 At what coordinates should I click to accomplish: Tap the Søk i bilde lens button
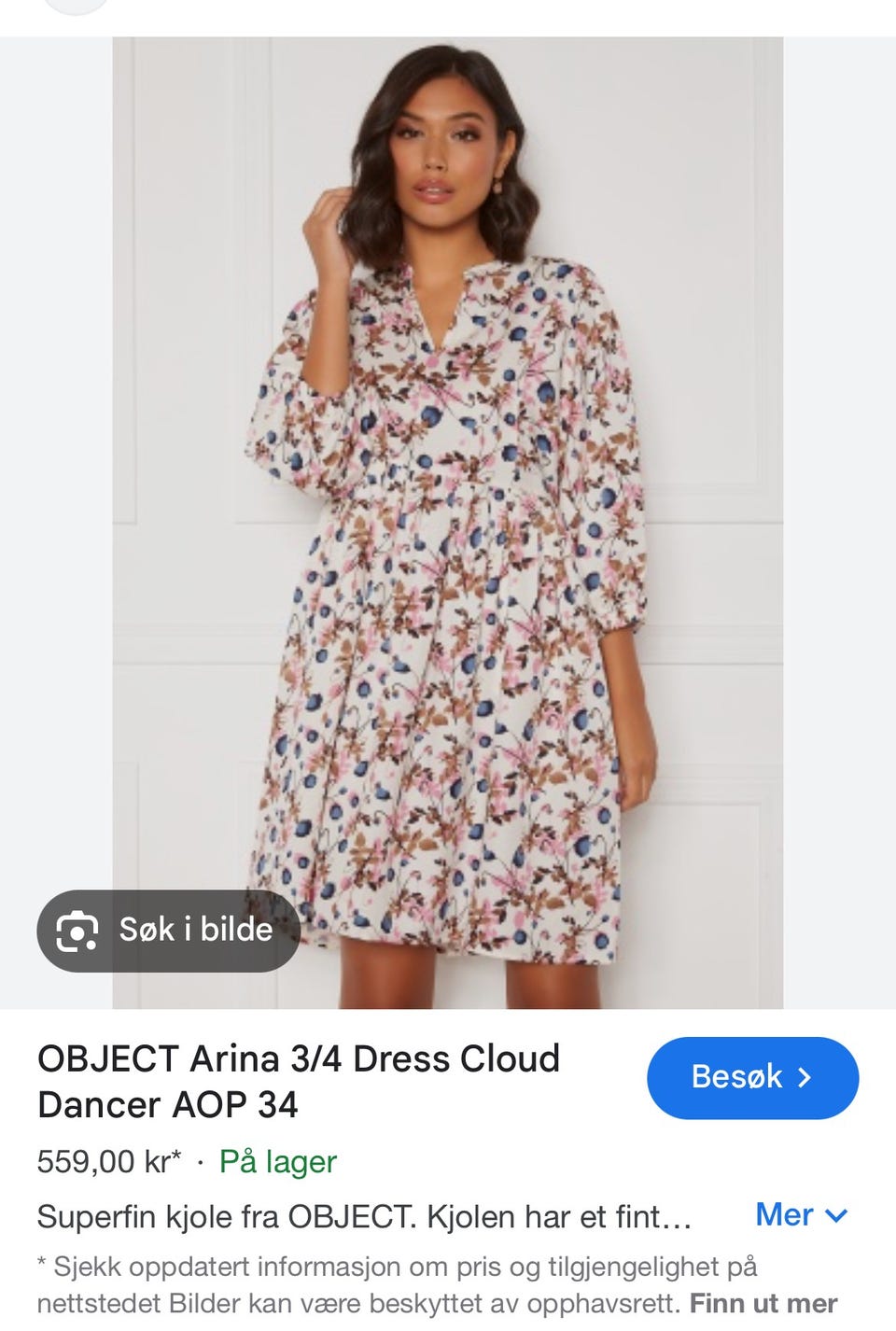(169, 931)
